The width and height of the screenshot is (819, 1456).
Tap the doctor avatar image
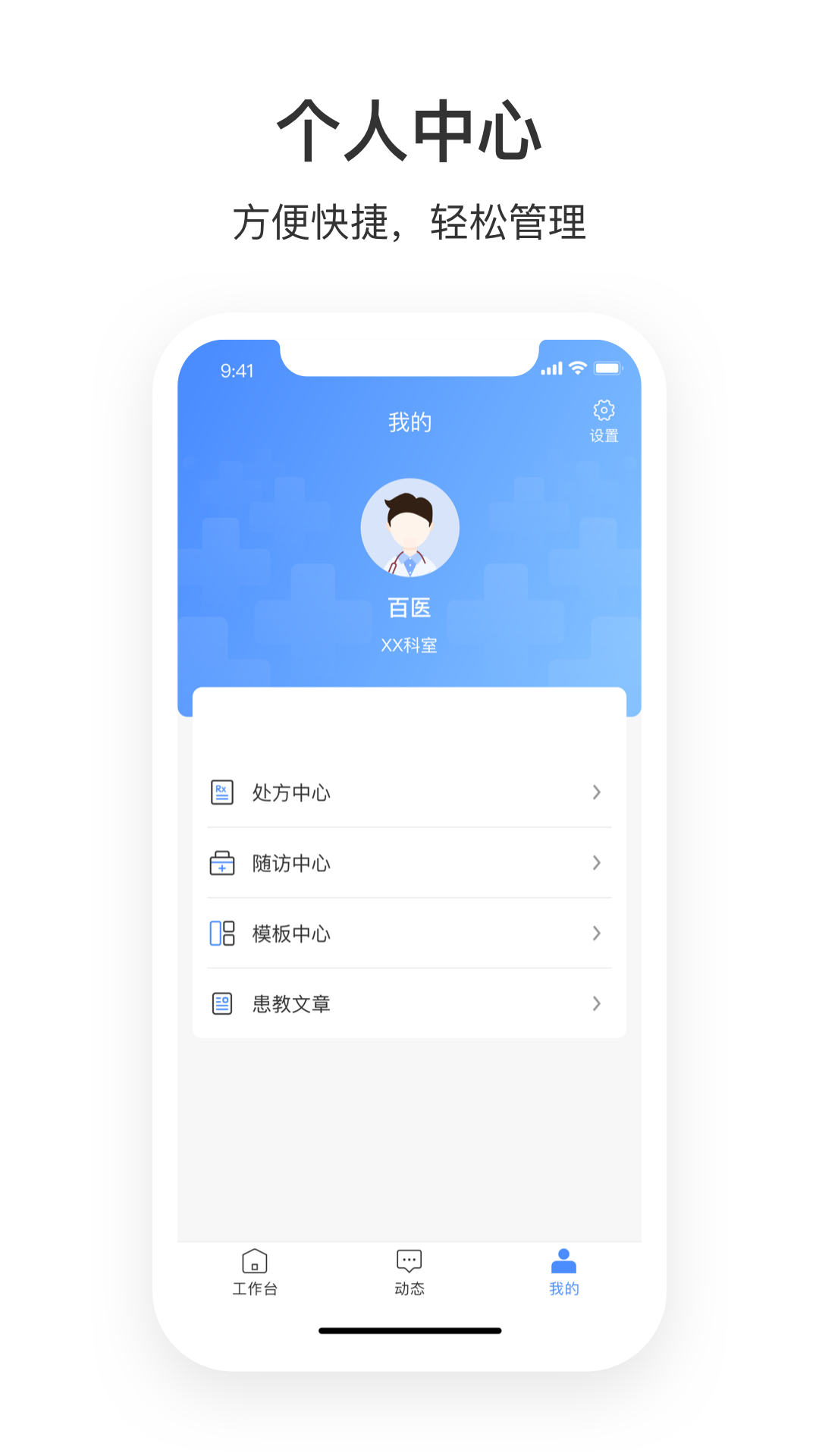click(x=412, y=529)
